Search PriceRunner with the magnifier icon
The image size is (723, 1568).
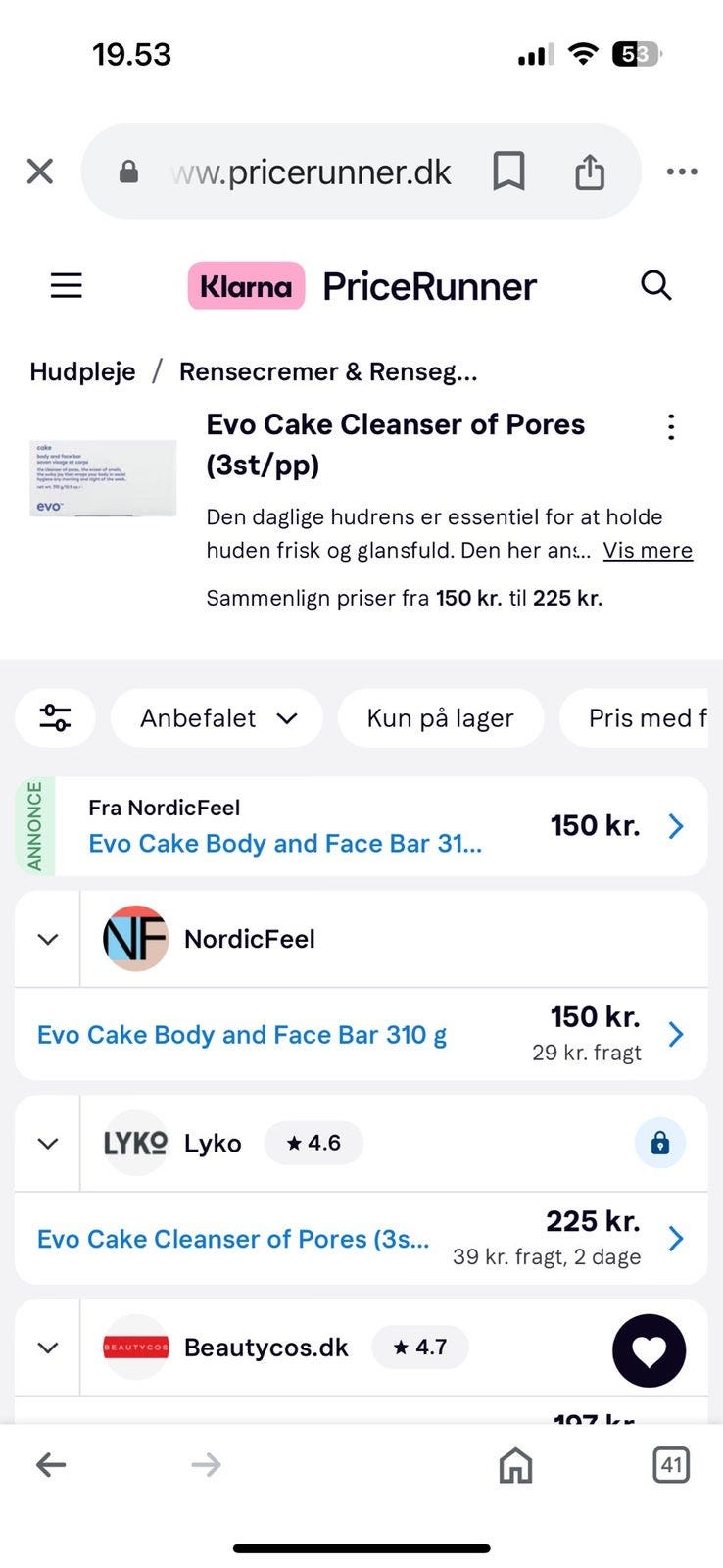click(655, 285)
